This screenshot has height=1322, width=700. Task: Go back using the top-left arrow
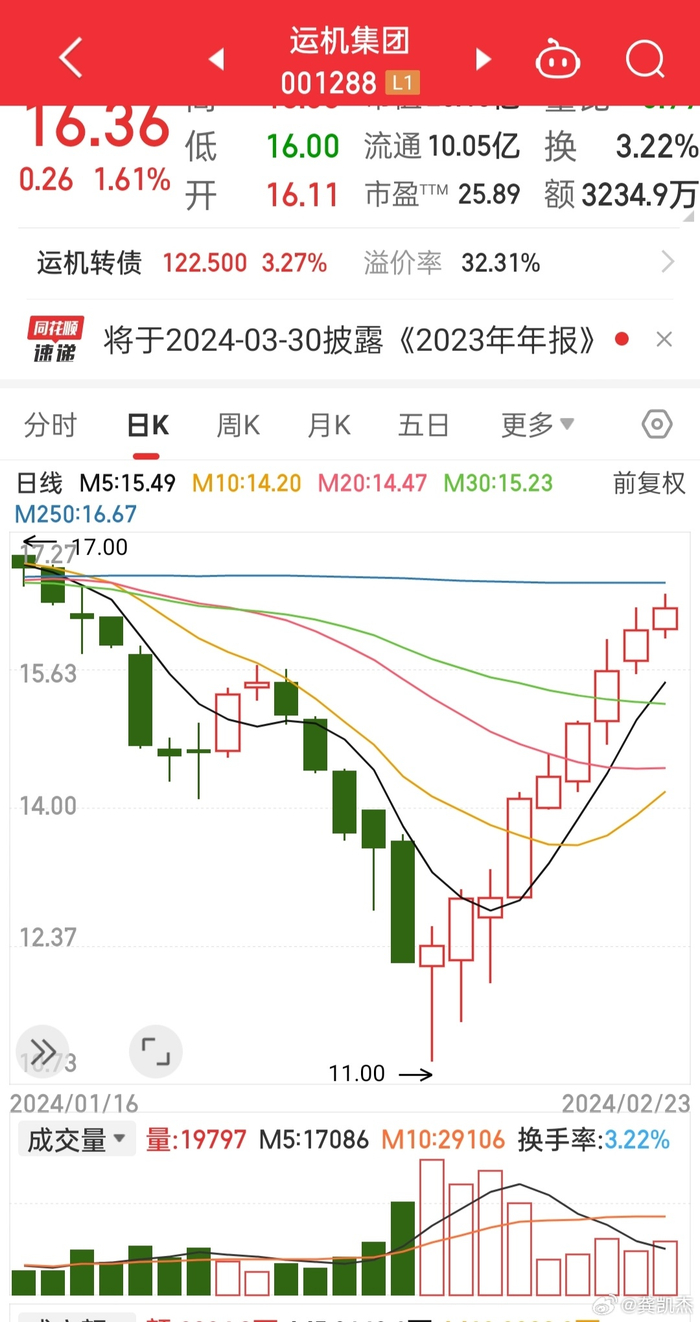point(70,59)
